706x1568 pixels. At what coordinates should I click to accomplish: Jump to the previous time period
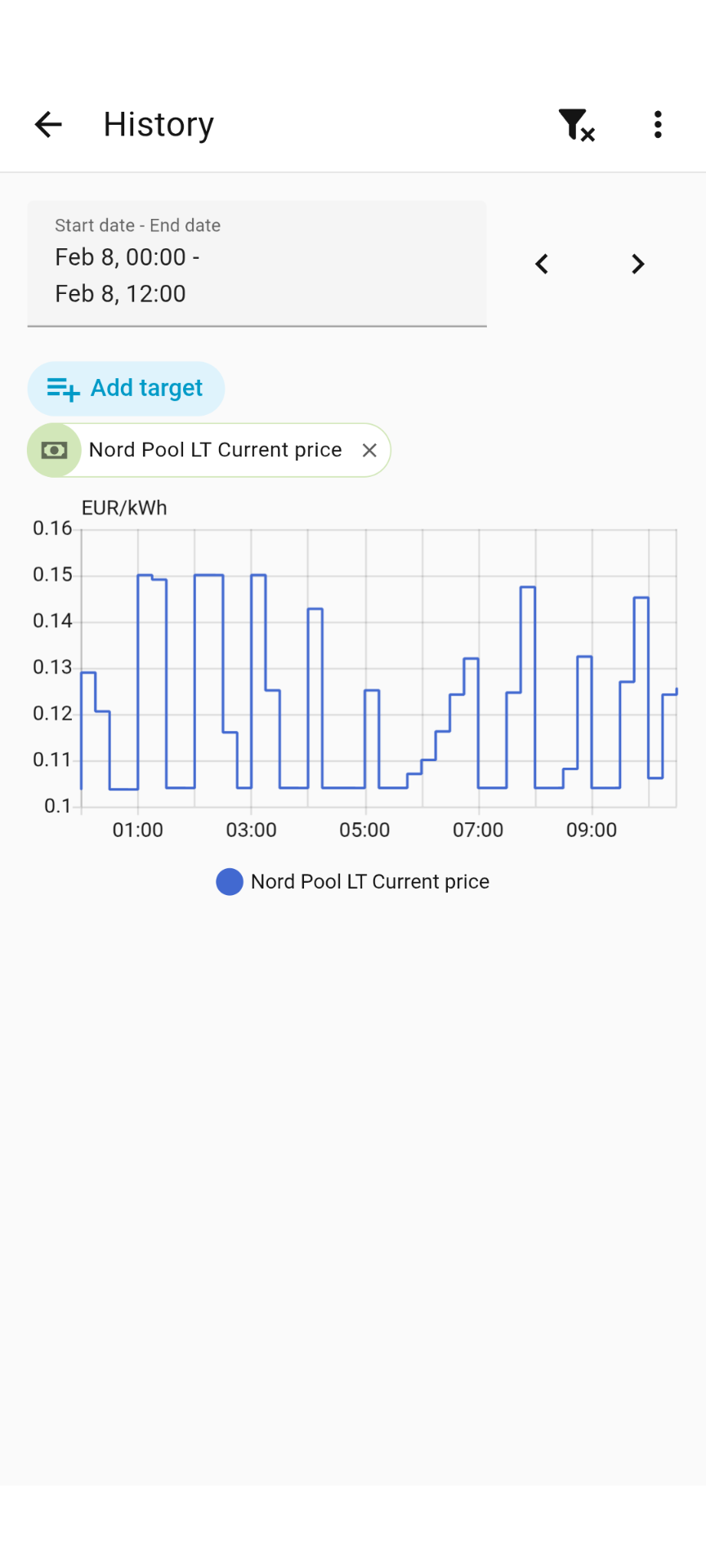(x=542, y=265)
